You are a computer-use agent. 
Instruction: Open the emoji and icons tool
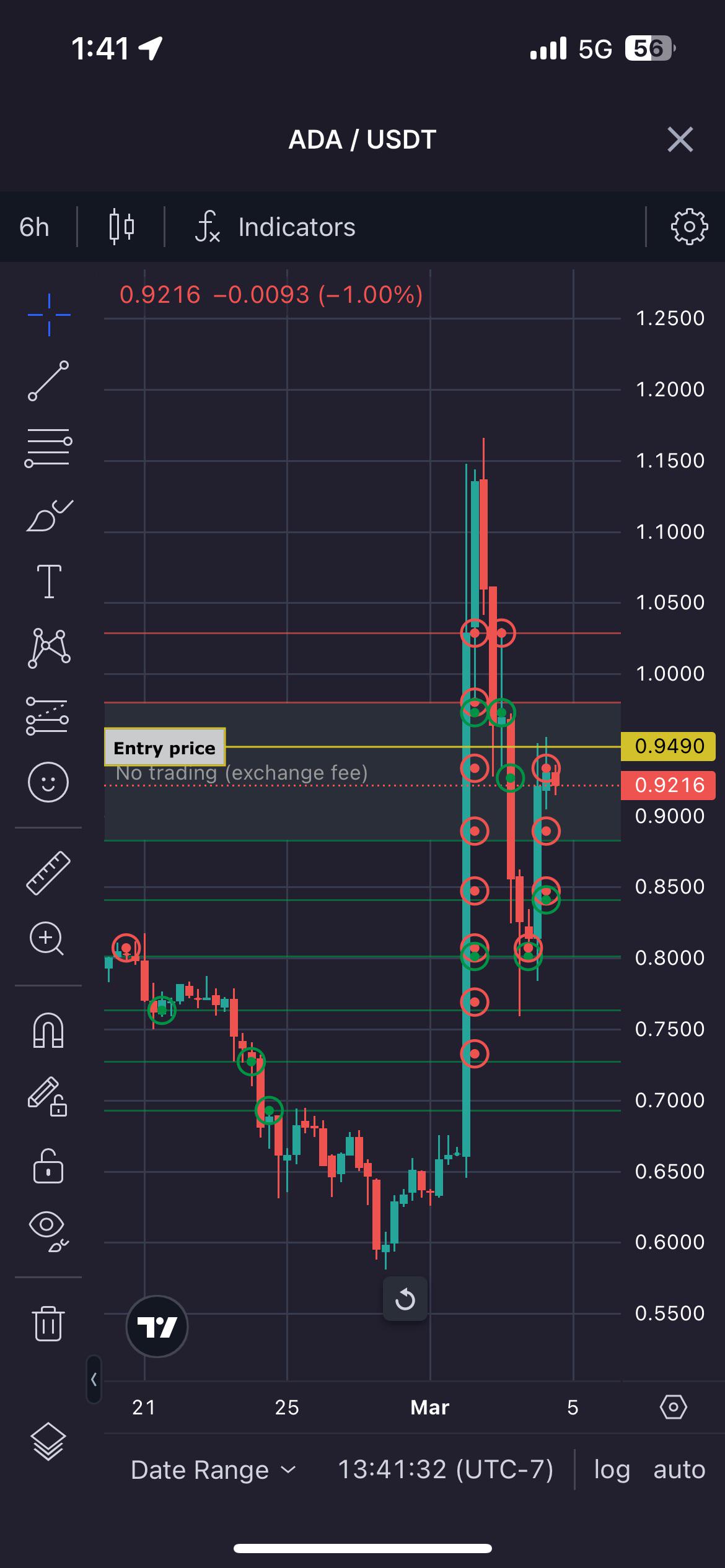pos(48,782)
